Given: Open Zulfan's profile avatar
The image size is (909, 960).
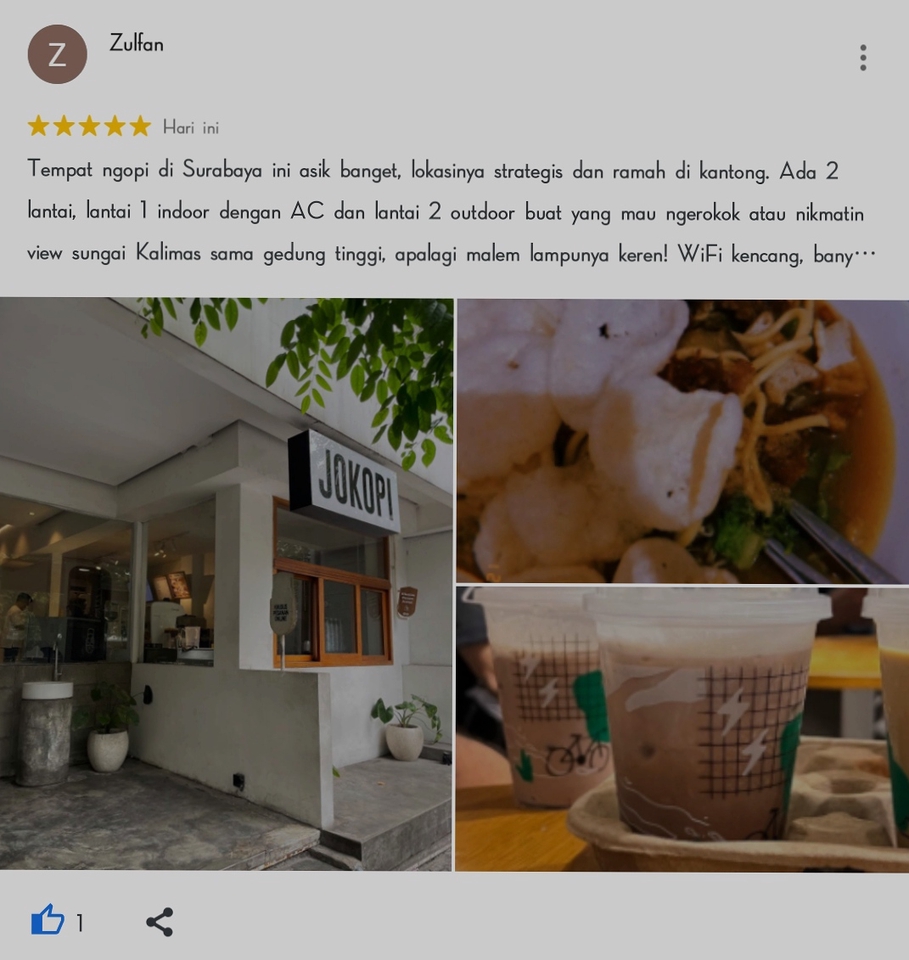Looking at the screenshot, I should pyautogui.click(x=58, y=54).
